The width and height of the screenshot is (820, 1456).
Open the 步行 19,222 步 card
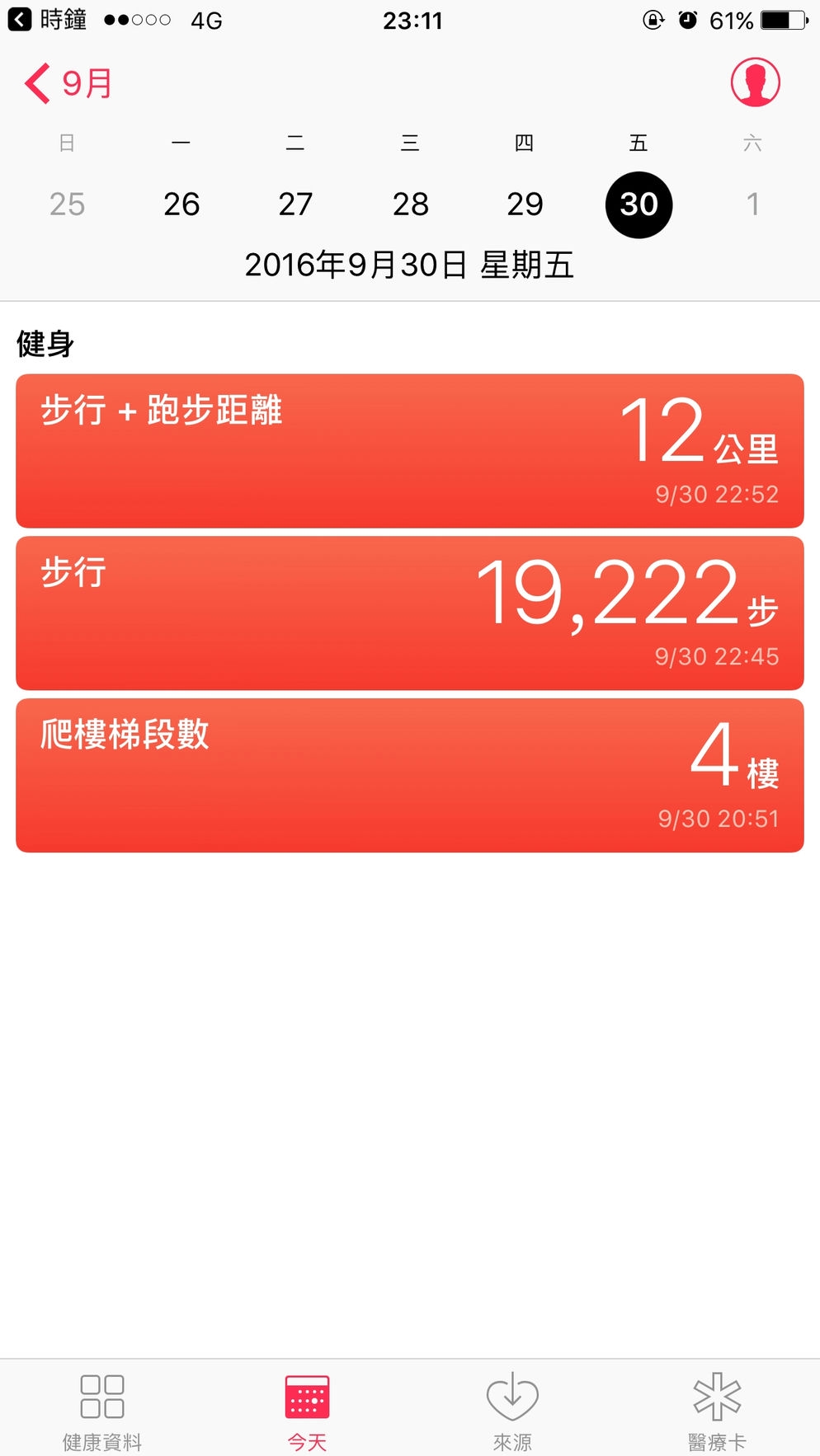410,613
